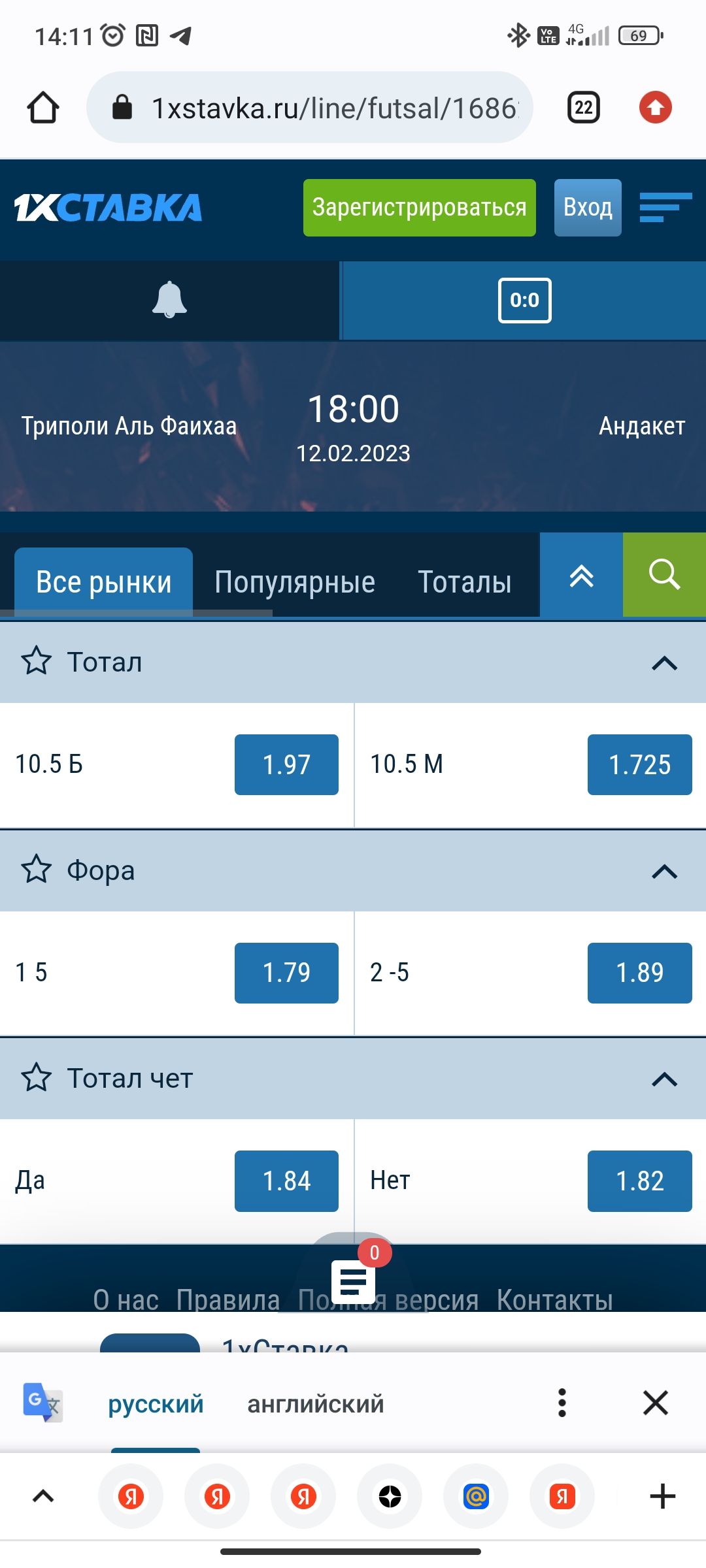The image size is (706, 1568).
Task: Select the 10.5 М odds 1.725
Action: (x=639, y=764)
